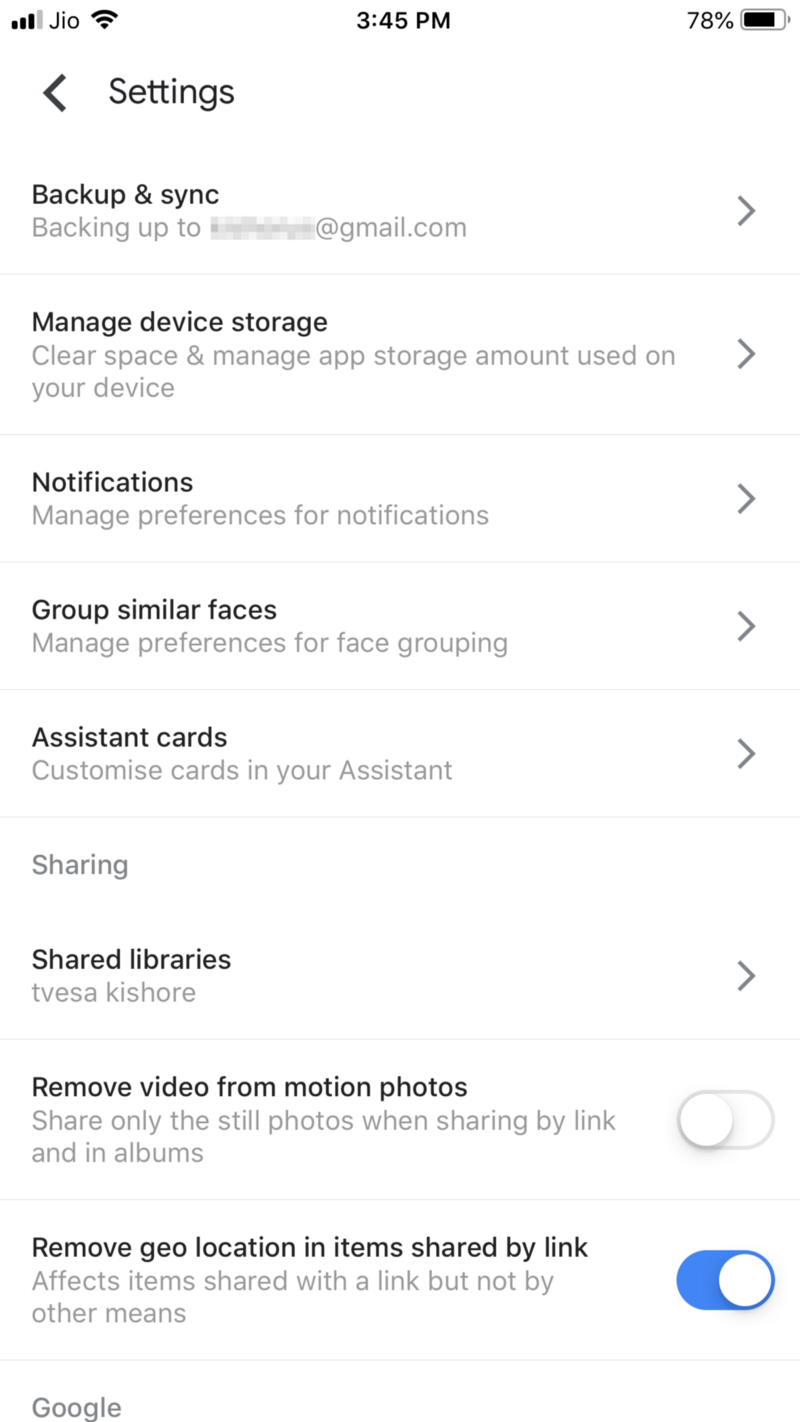
Task: Open Shared libraries with tvesa kishore
Action: [x=400, y=975]
